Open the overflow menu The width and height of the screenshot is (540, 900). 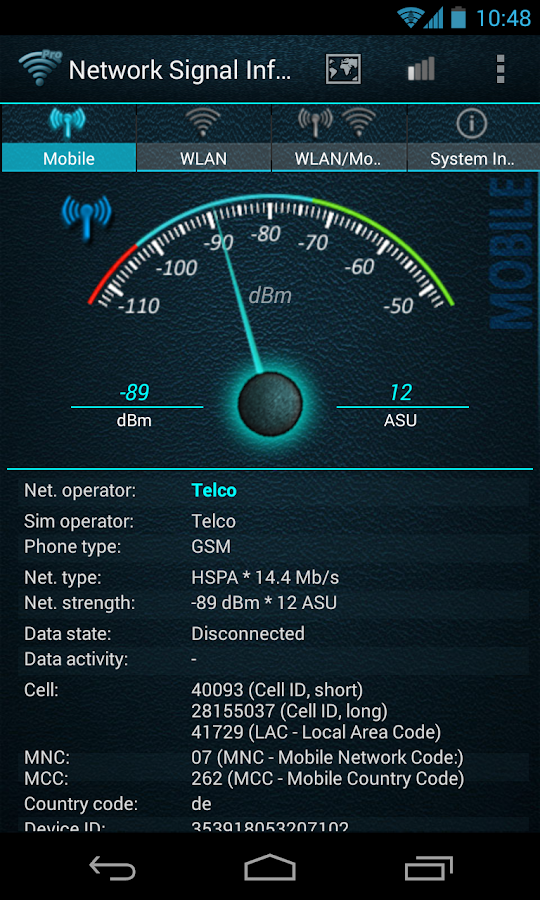point(500,69)
